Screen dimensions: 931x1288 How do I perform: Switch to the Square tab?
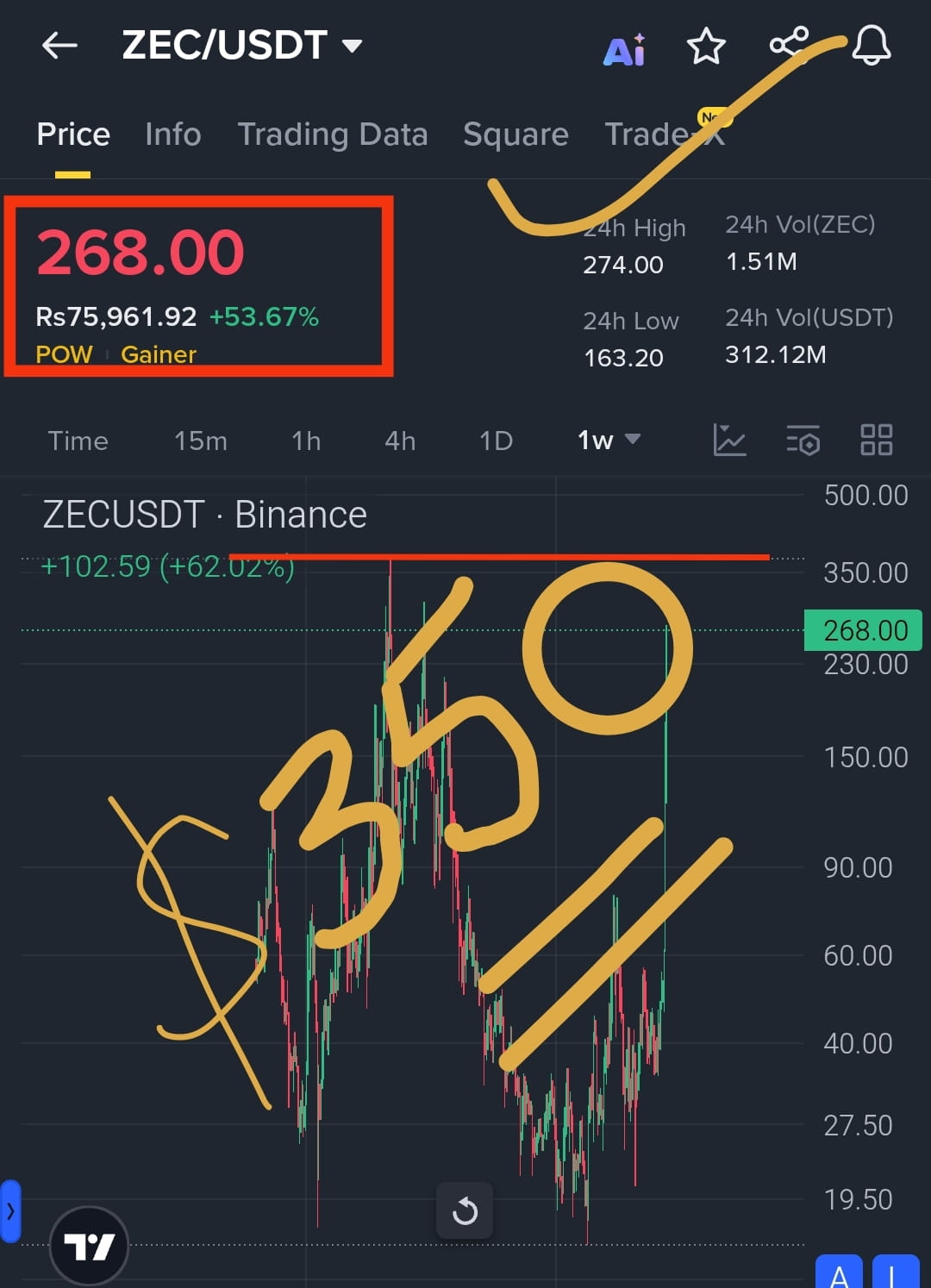[515, 134]
